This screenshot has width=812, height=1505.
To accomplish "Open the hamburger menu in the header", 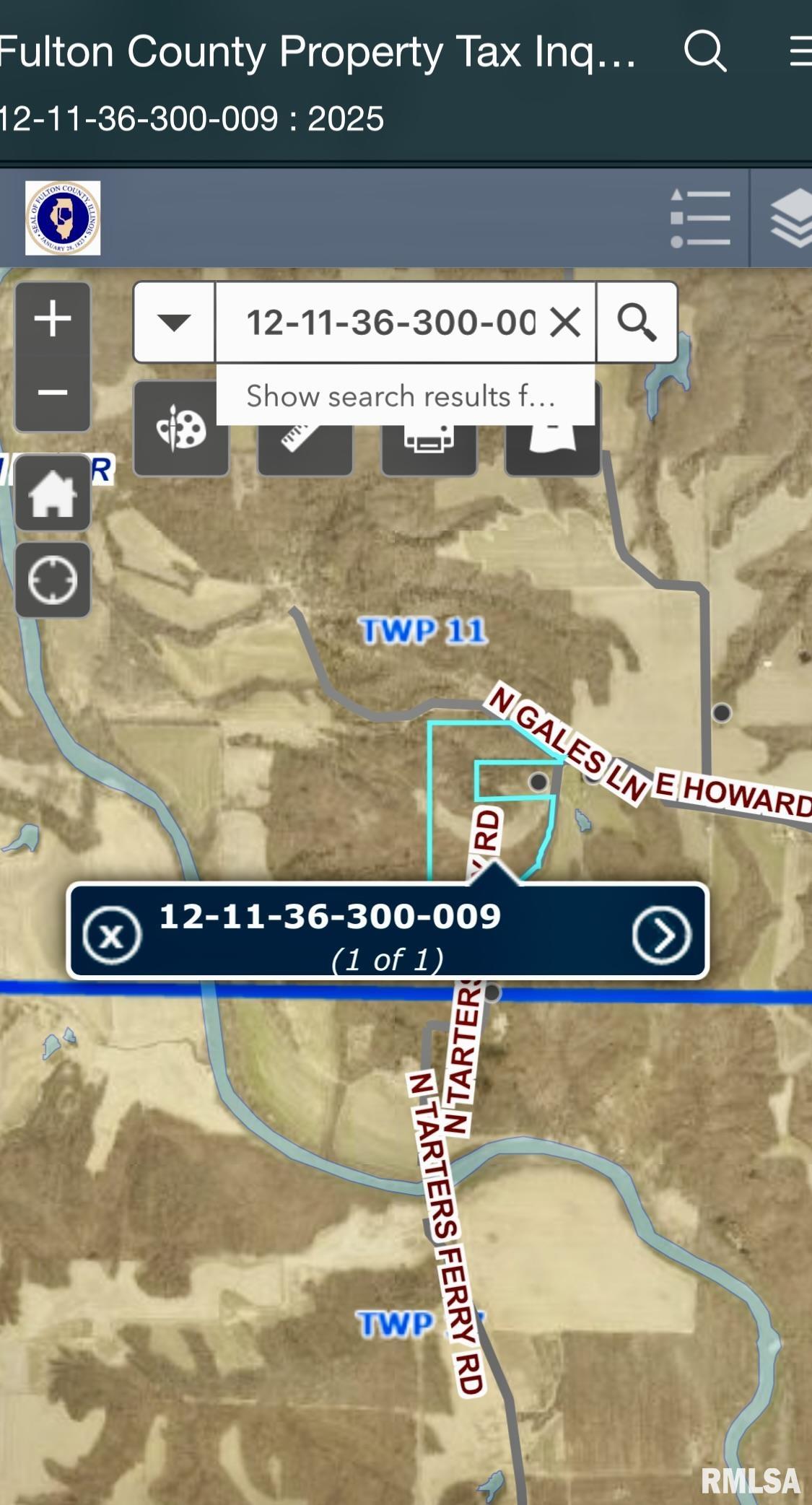I will pos(800,51).
